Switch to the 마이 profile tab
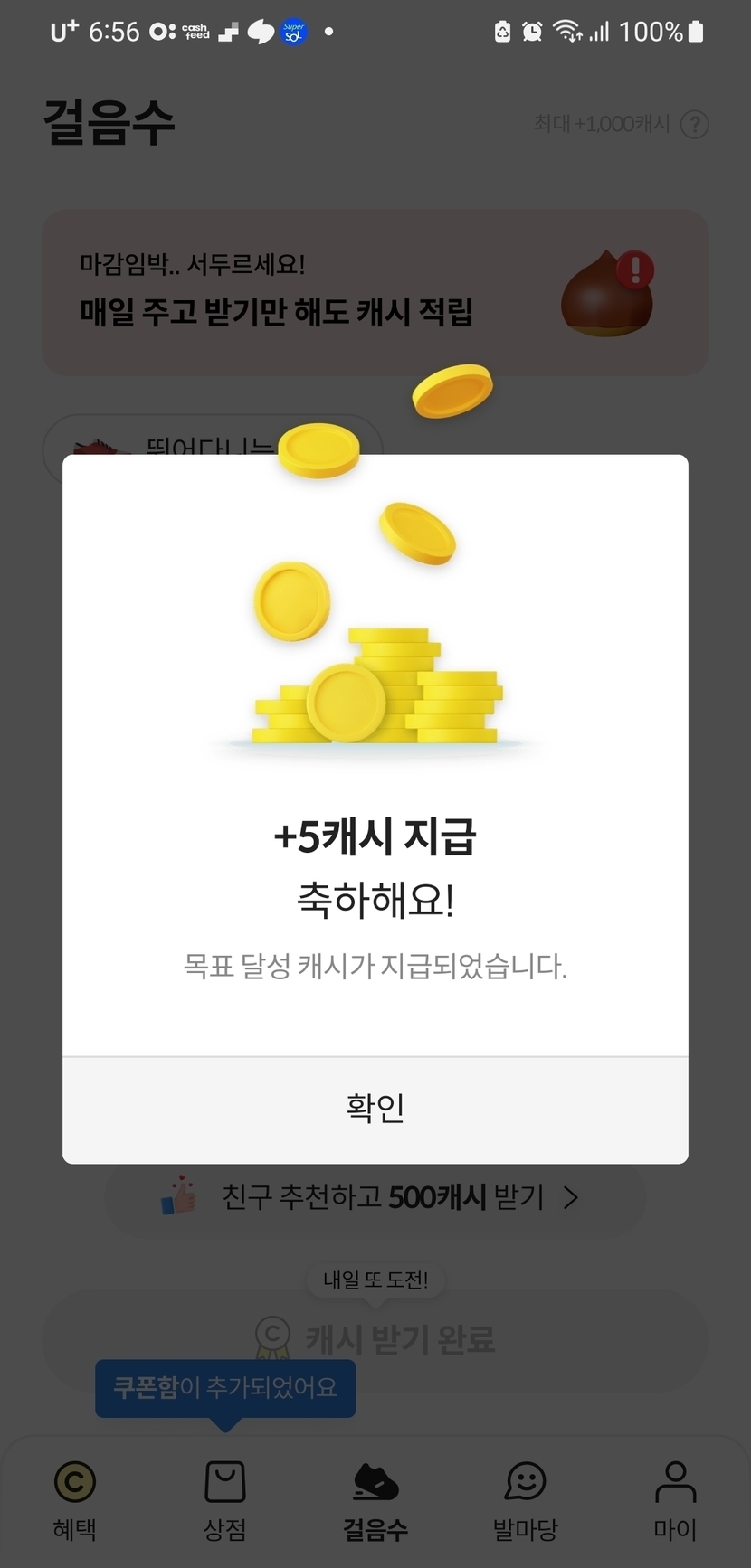 pyautogui.click(x=675, y=1501)
